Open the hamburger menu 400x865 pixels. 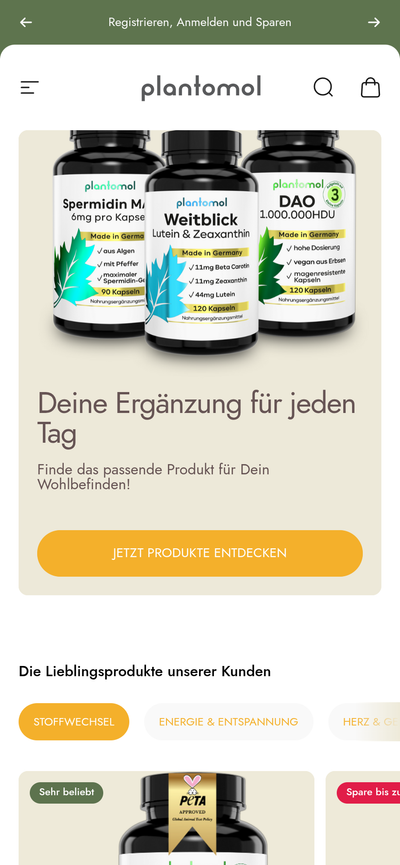[x=30, y=88]
